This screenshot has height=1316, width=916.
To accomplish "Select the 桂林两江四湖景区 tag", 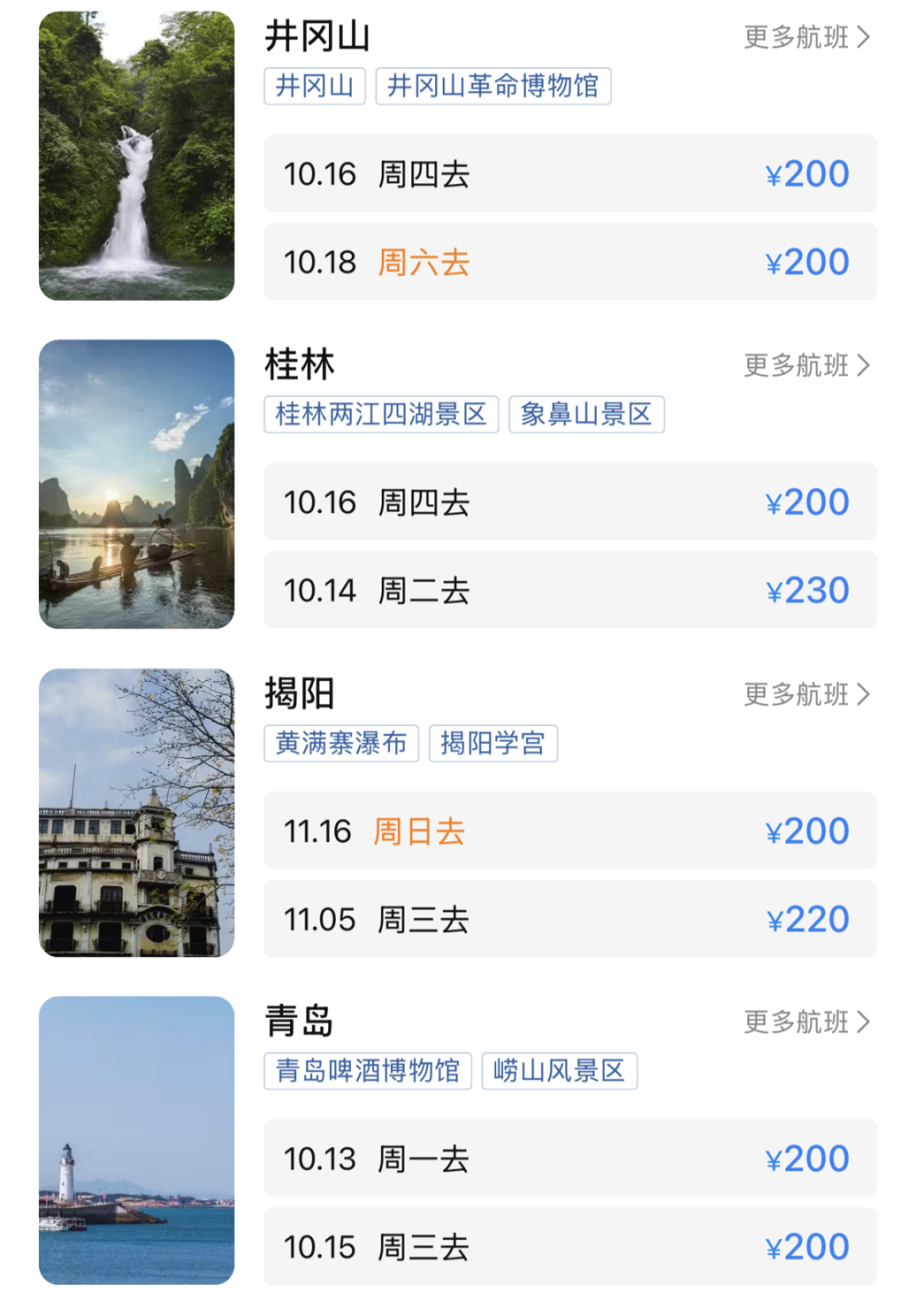I will 380,415.
